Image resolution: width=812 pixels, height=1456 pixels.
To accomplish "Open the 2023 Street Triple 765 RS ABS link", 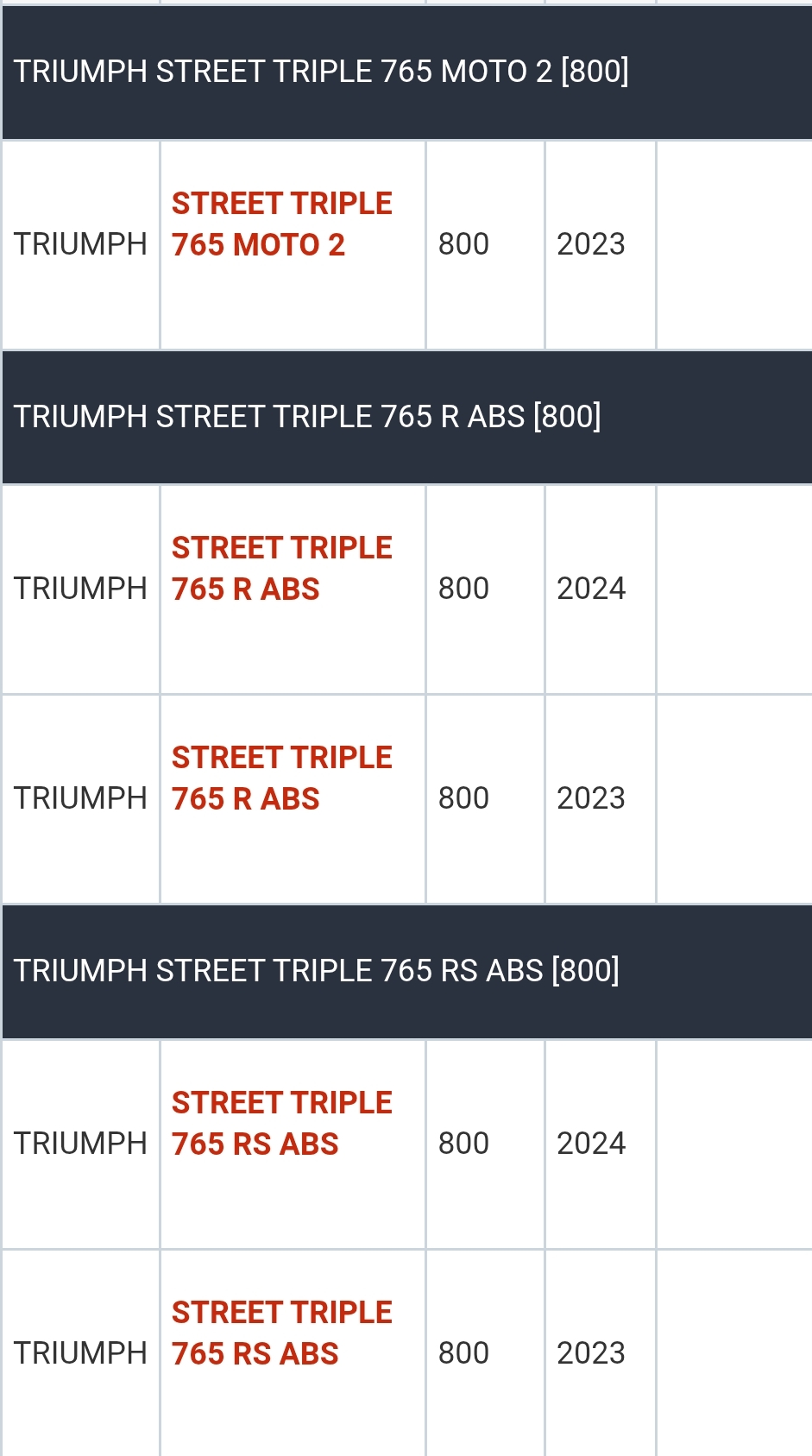I will (x=281, y=1333).
